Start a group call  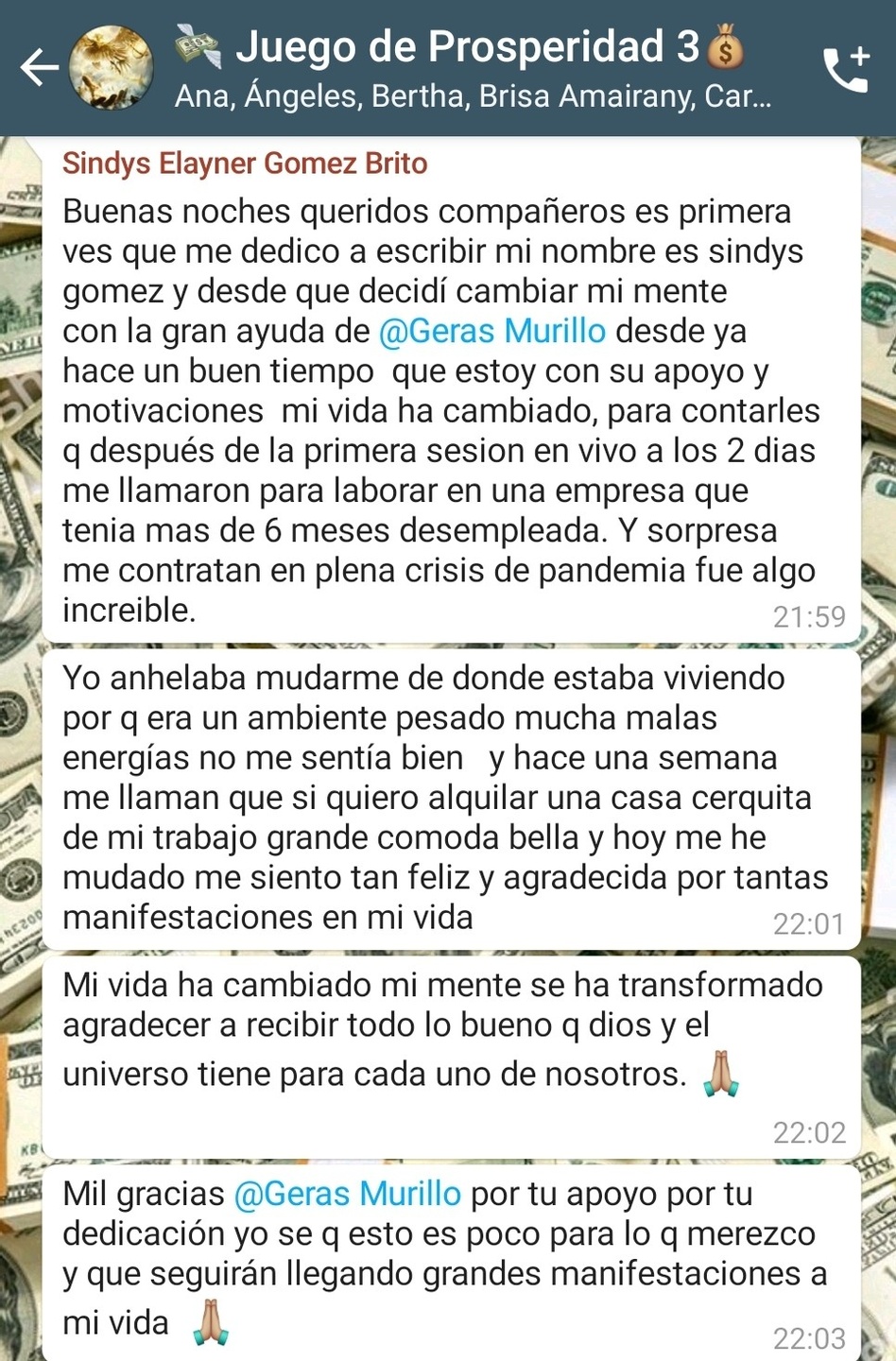point(845,68)
